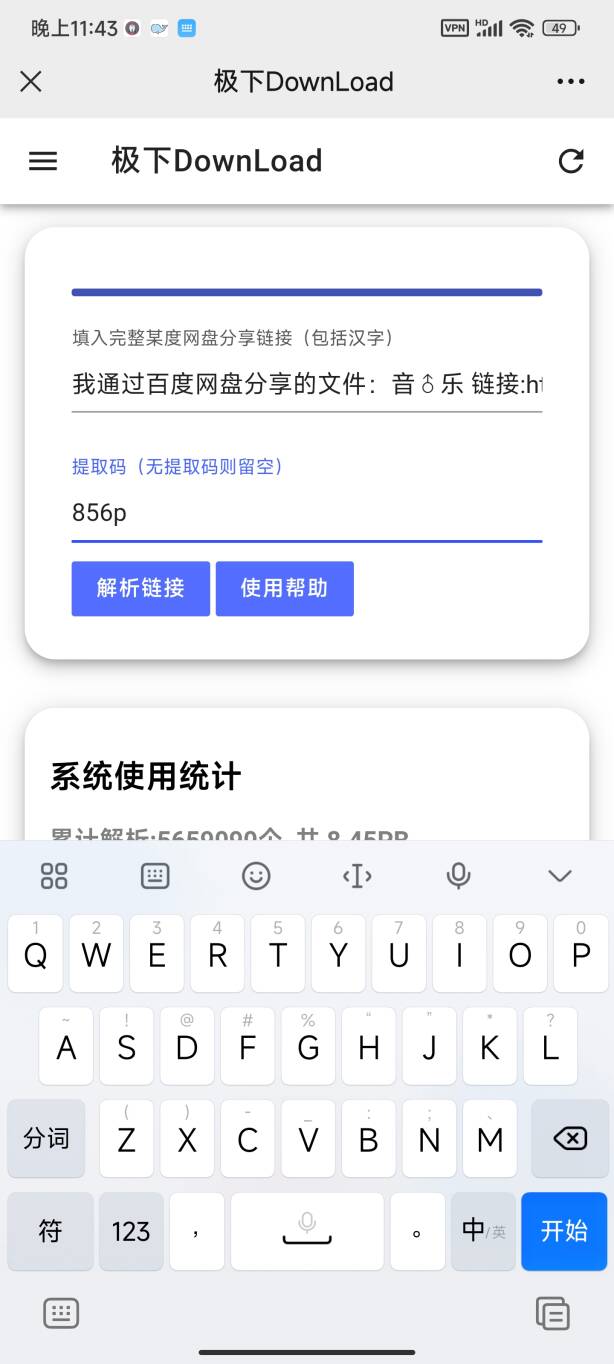Open the emoji picker on keyboard

pyautogui.click(x=256, y=876)
